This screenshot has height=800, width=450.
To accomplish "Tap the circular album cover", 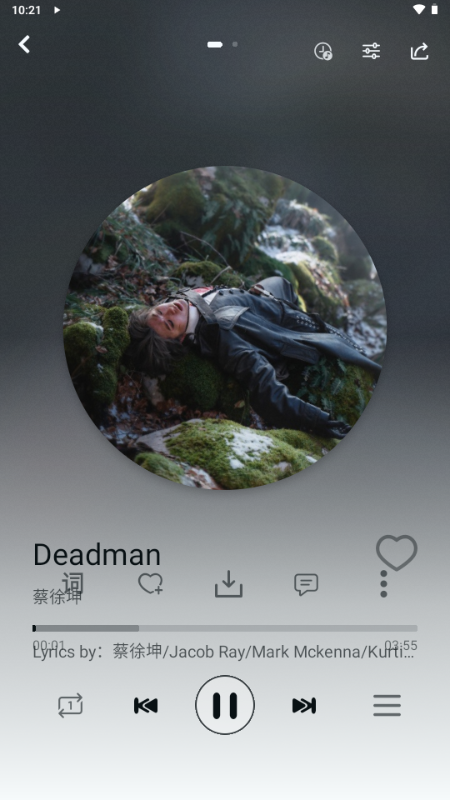I will (224, 328).
